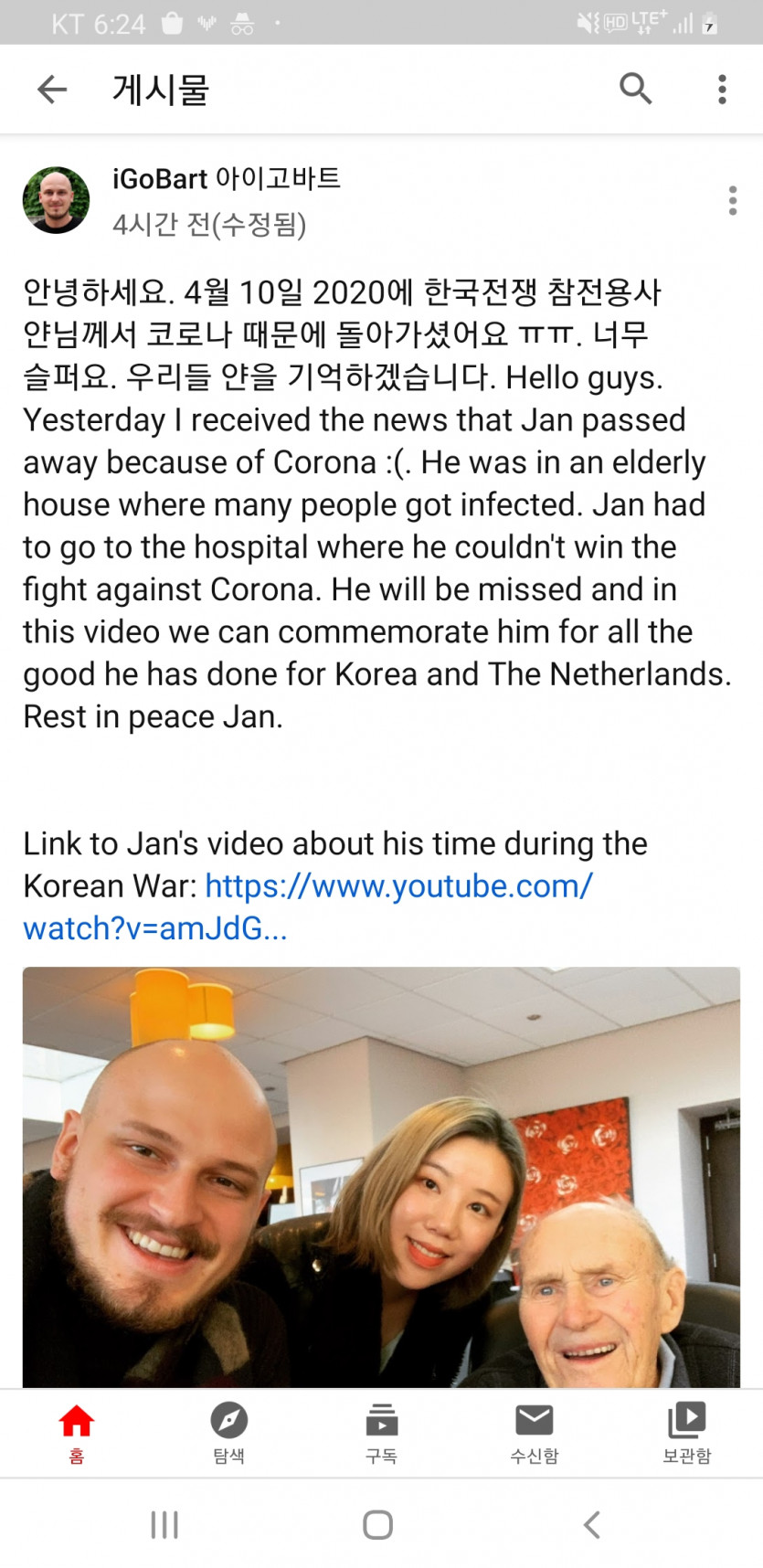Open the post options next to iGoBart
This screenshot has width=763, height=1568.
pyautogui.click(x=732, y=200)
